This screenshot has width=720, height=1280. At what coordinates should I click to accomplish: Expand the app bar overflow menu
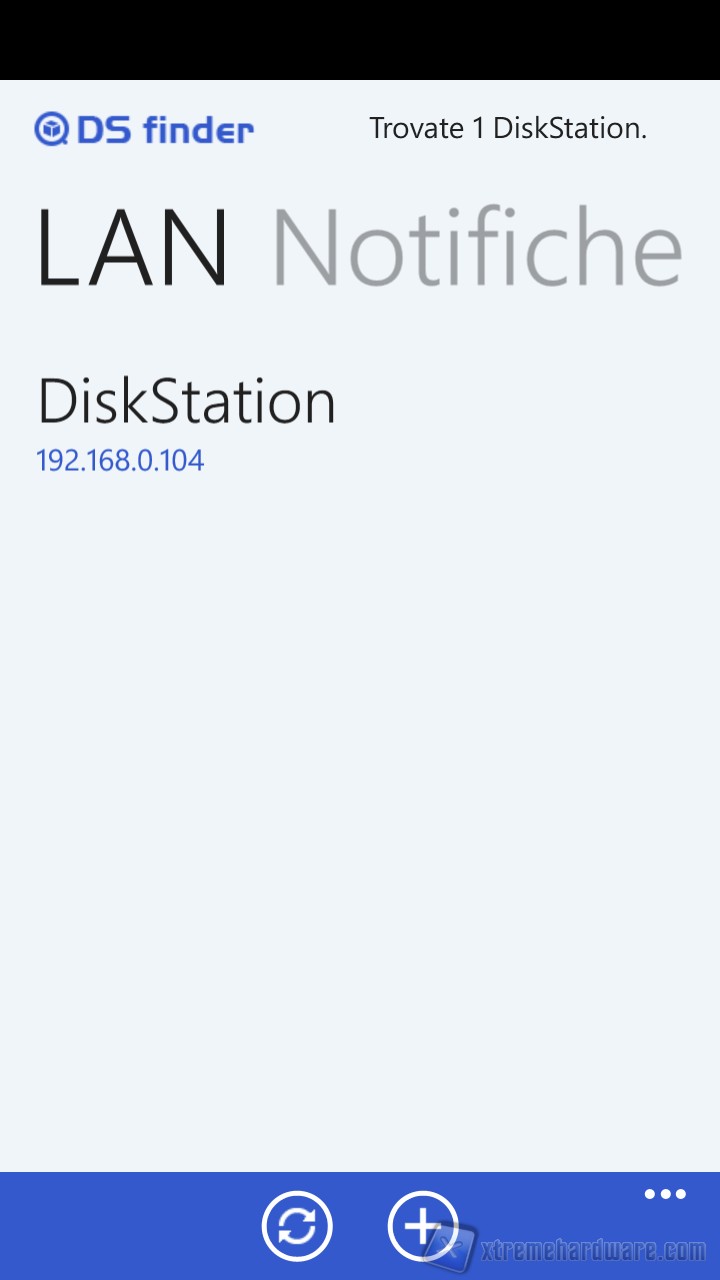(665, 1194)
